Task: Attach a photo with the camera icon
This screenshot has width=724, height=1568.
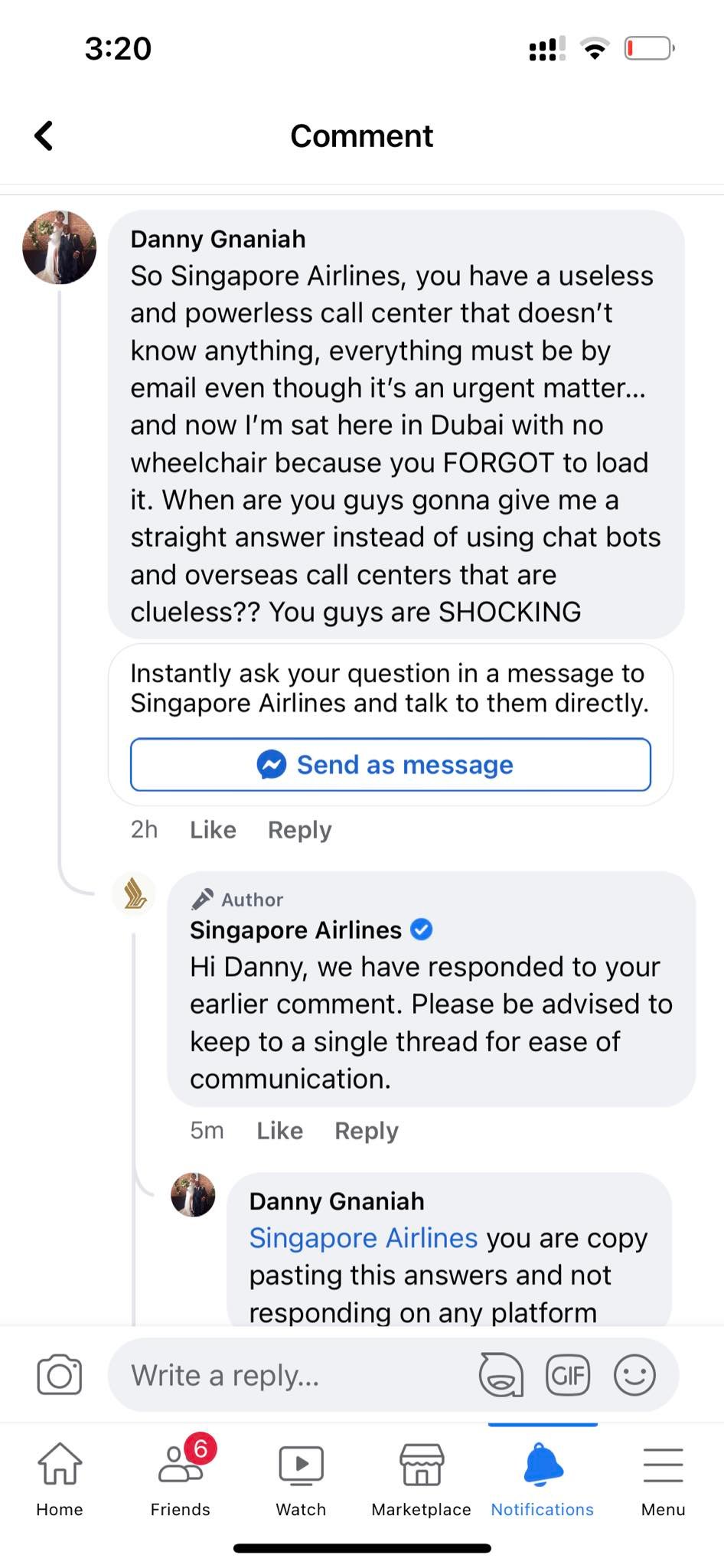Action: click(x=60, y=1375)
